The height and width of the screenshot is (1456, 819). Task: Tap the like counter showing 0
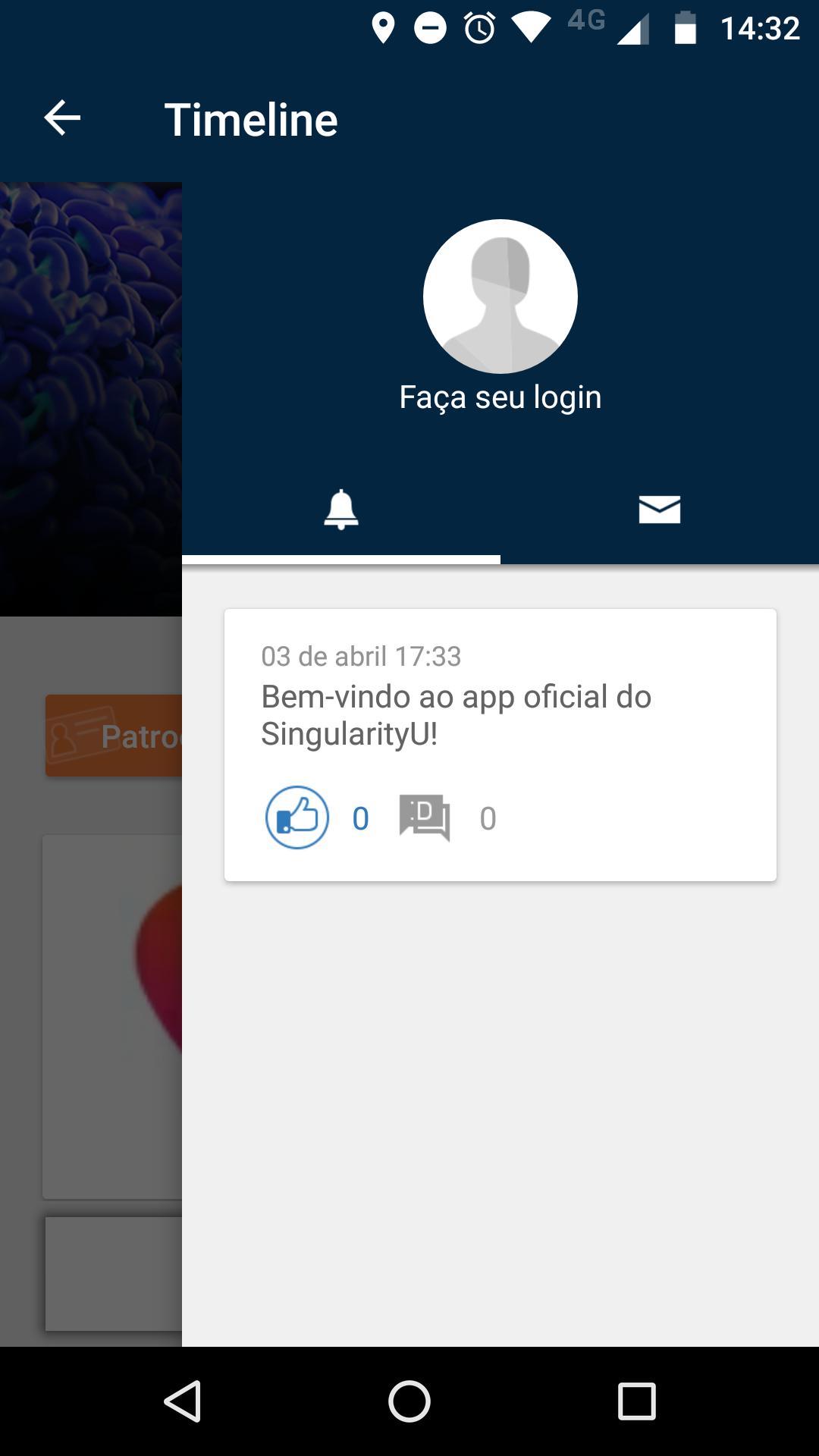point(360,818)
